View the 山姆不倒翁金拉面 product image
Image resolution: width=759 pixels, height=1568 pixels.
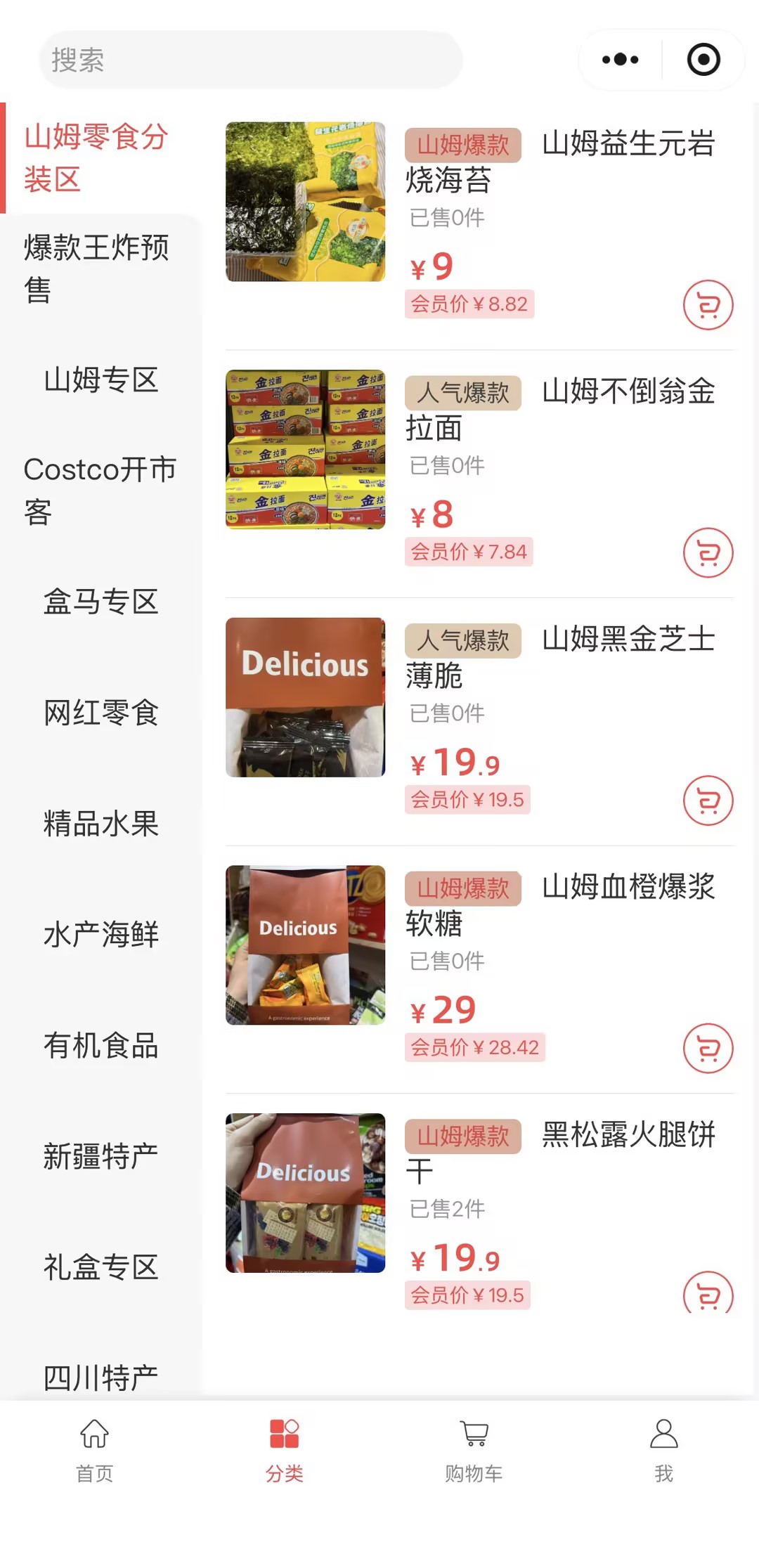pyautogui.click(x=305, y=450)
